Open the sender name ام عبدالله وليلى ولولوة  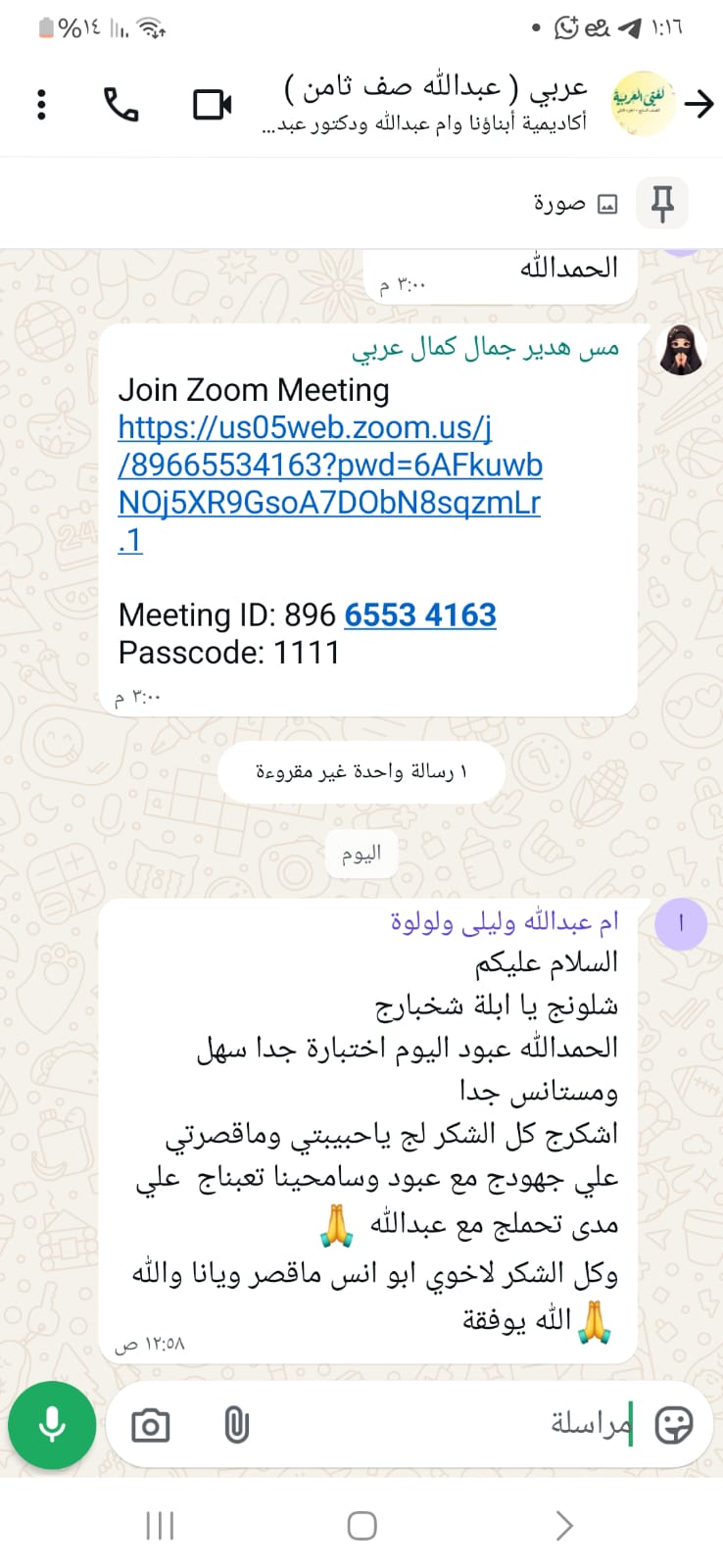pyautogui.click(x=504, y=922)
